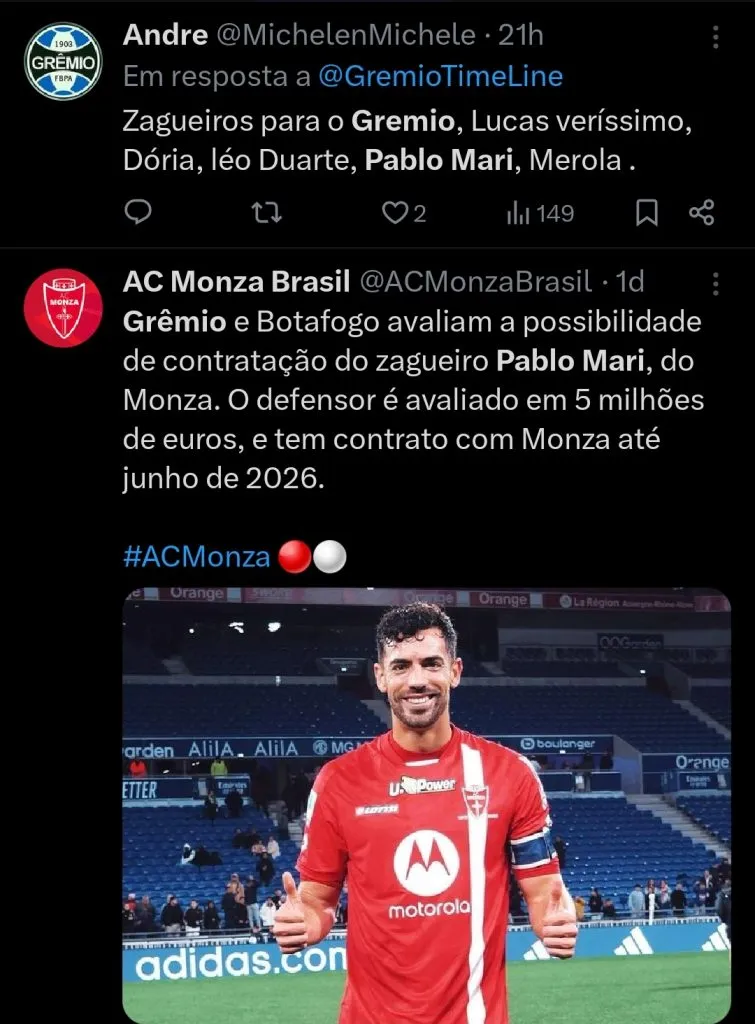Image resolution: width=755 pixels, height=1024 pixels.
Task: Open the reply icon on Andre's tweet
Action: tap(137, 212)
